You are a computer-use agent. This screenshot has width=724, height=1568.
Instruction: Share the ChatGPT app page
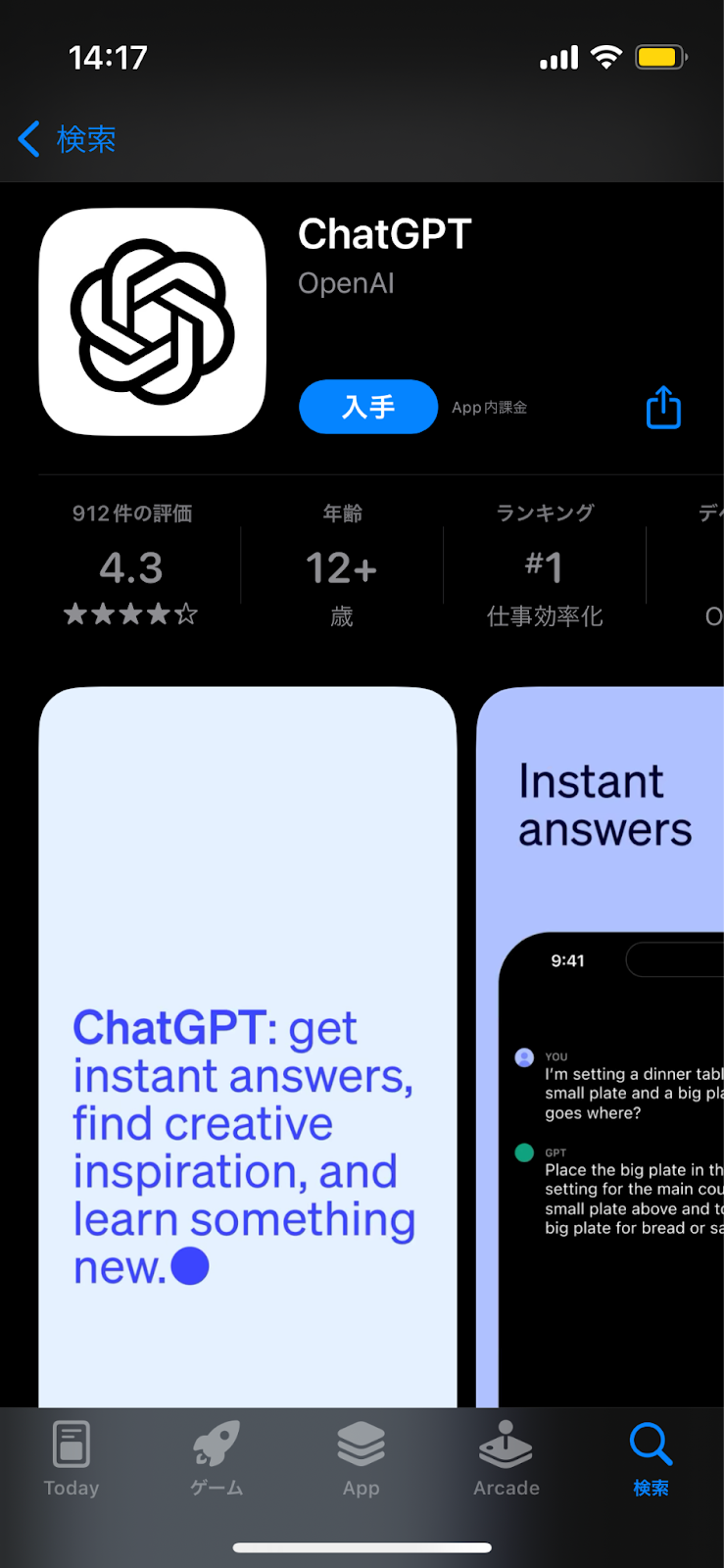(x=663, y=408)
